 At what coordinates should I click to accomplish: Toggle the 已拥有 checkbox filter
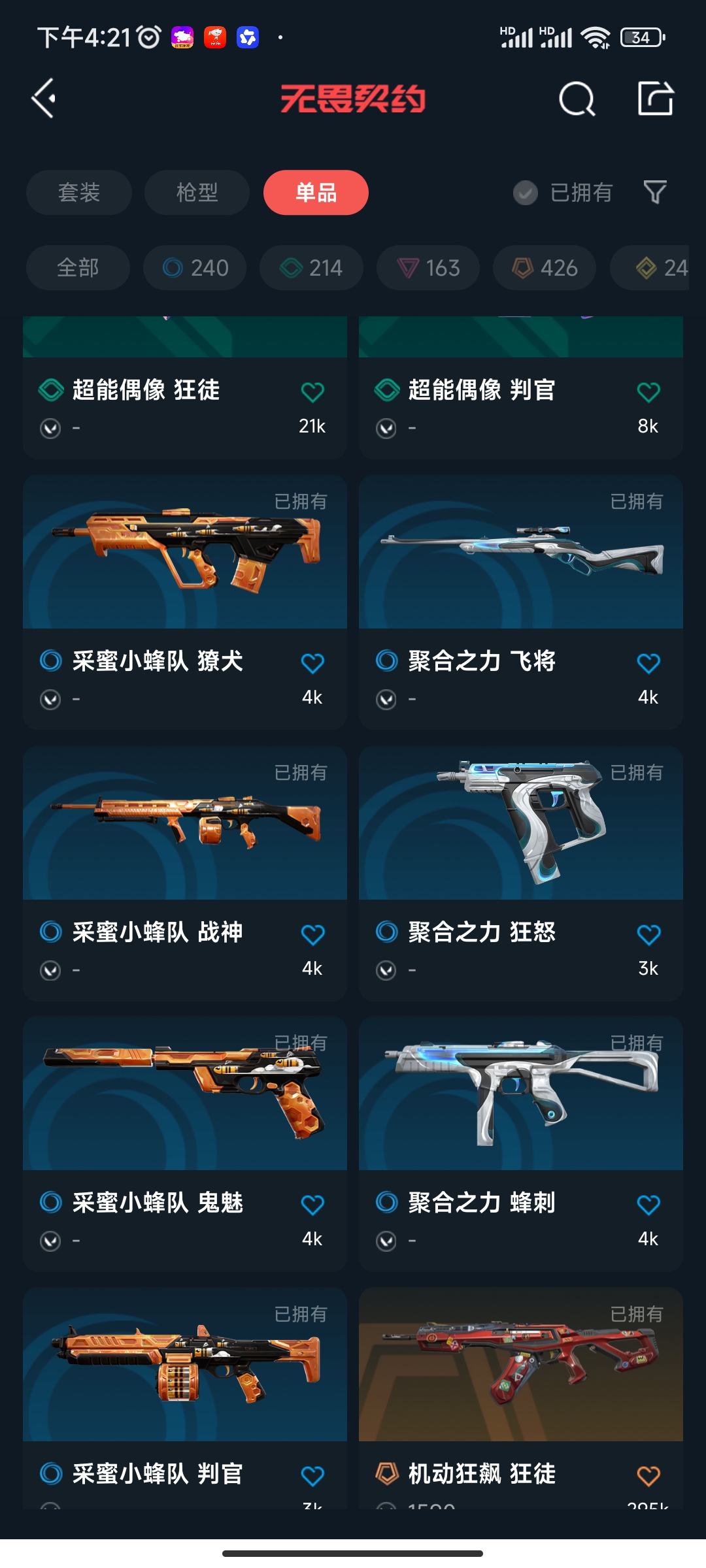coord(525,193)
